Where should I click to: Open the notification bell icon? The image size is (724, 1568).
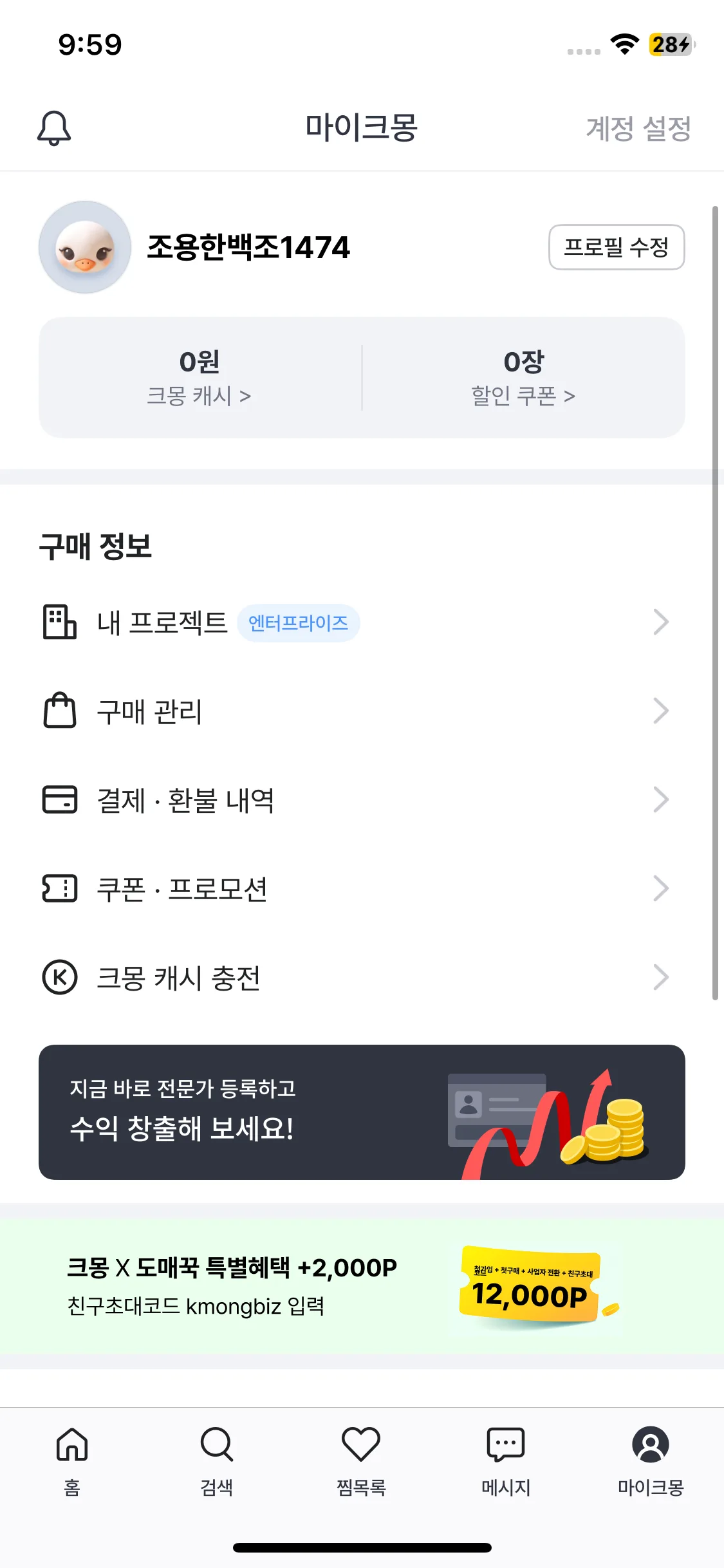55,127
